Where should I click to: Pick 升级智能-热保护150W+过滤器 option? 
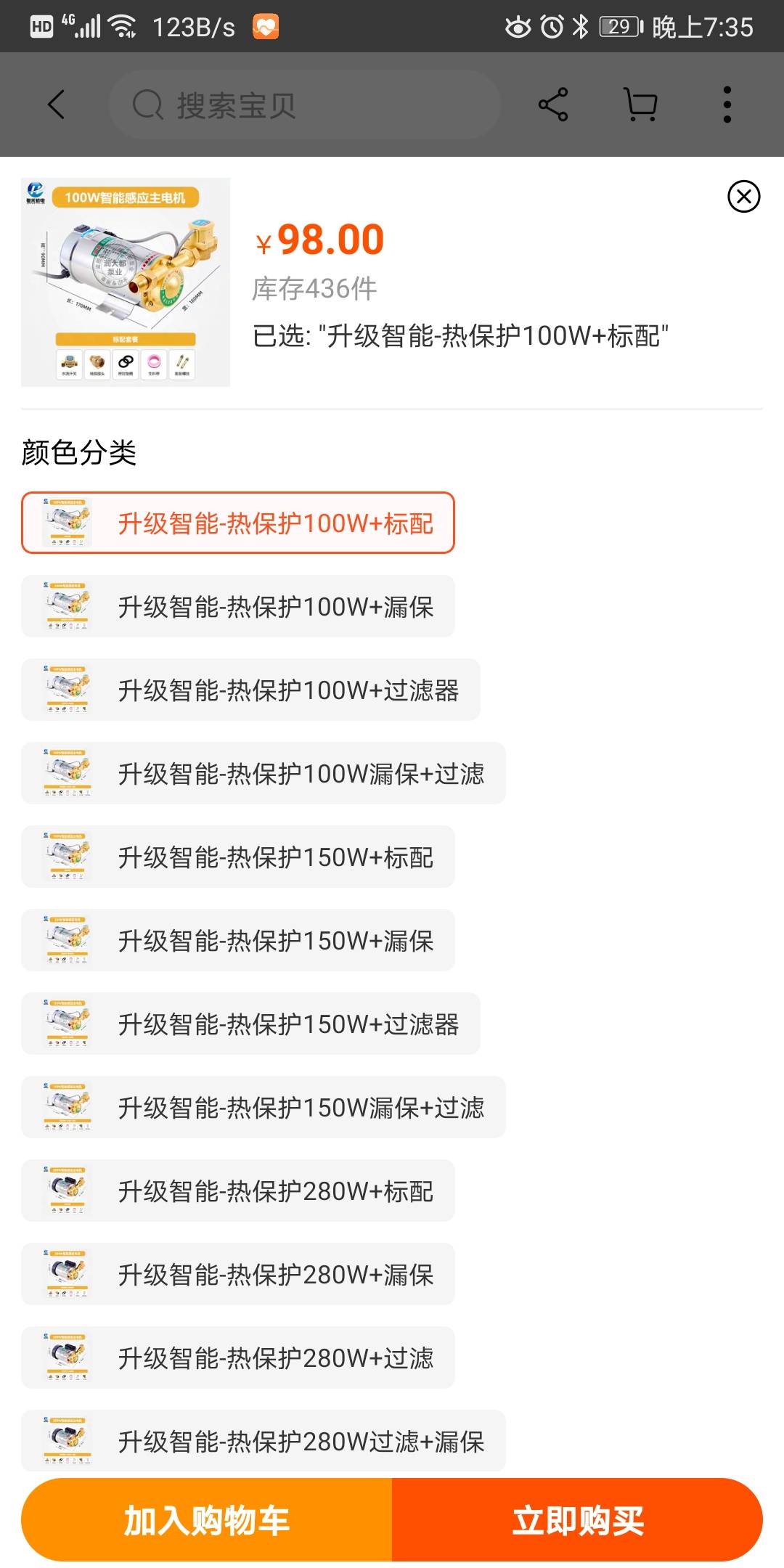[x=250, y=1024]
